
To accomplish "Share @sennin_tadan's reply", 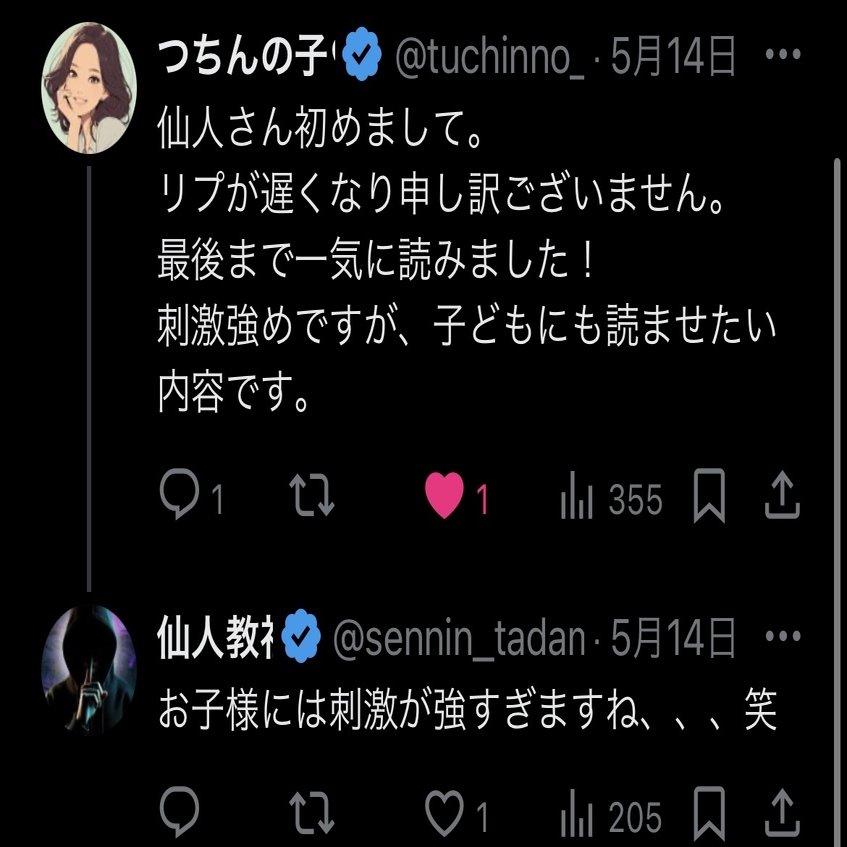I will point(782,817).
